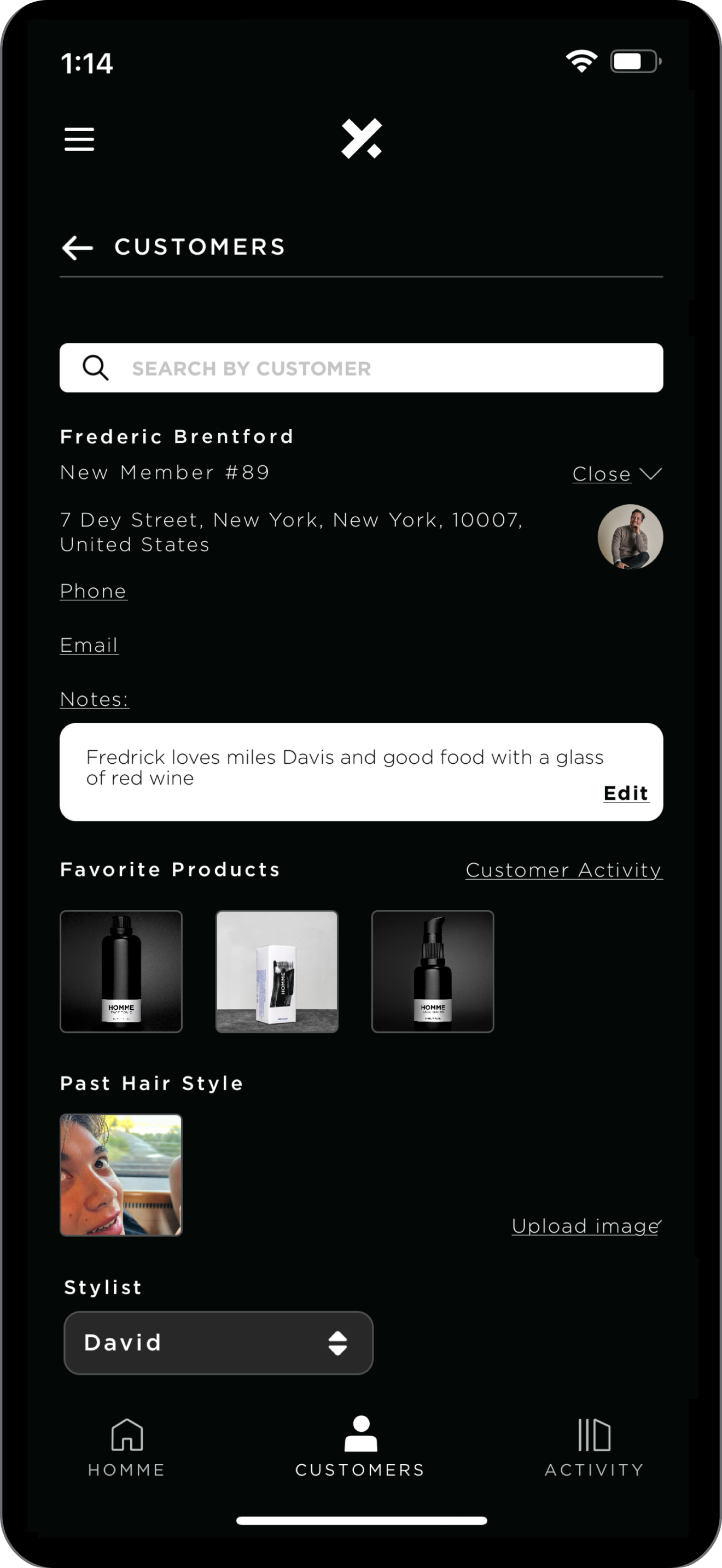Open the boxed favorite product
The width and height of the screenshot is (722, 1568).
[x=277, y=971]
